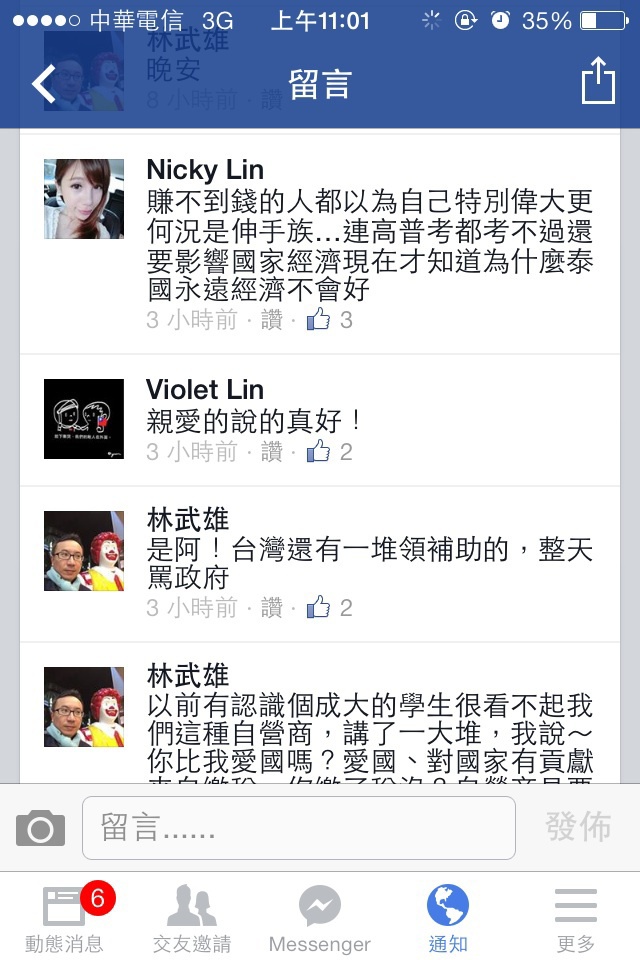
Task: Open Violet Lin's profile name
Action: [x=205, y=389]
